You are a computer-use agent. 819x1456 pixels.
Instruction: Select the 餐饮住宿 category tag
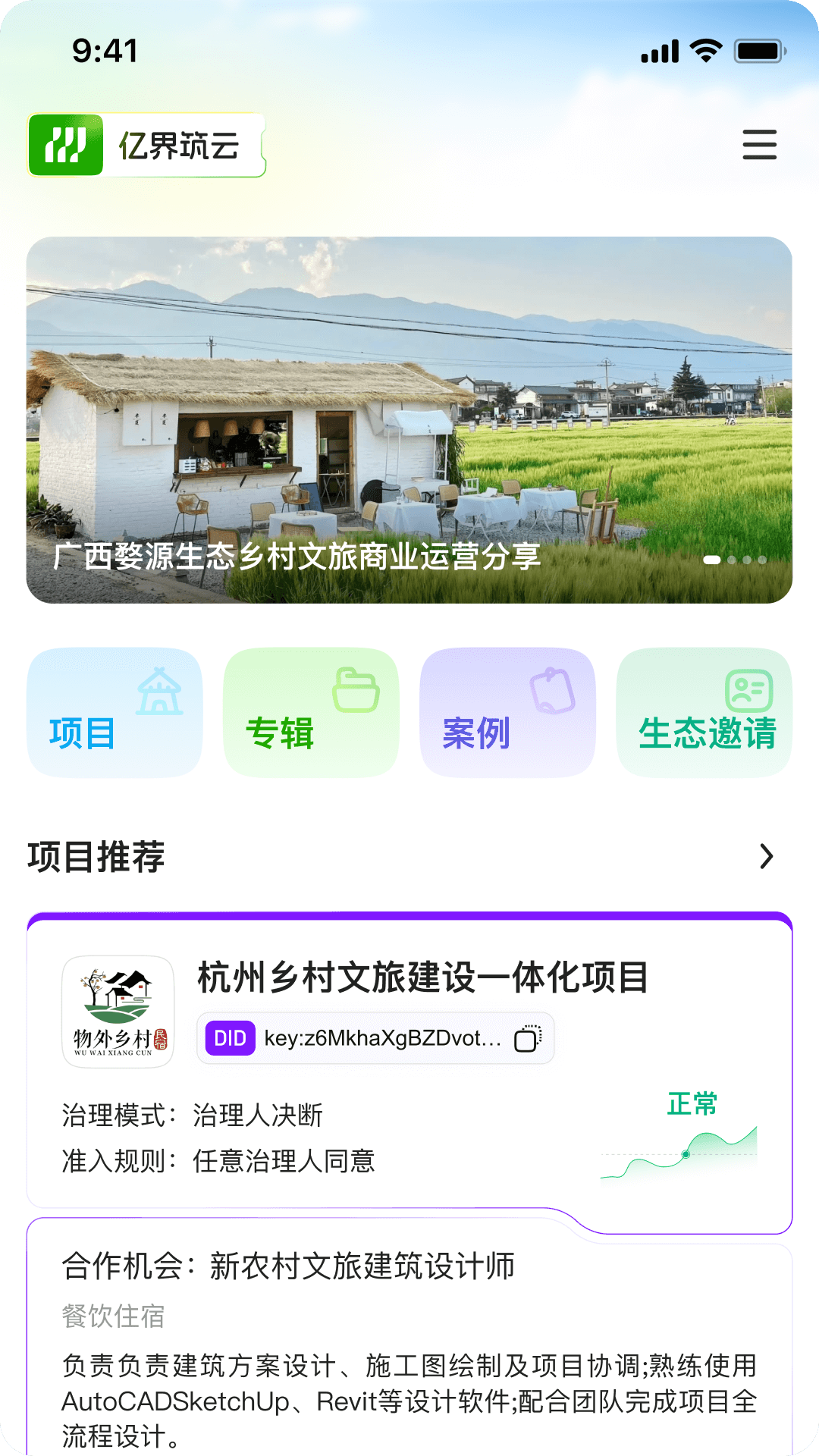coord(114,1313)
